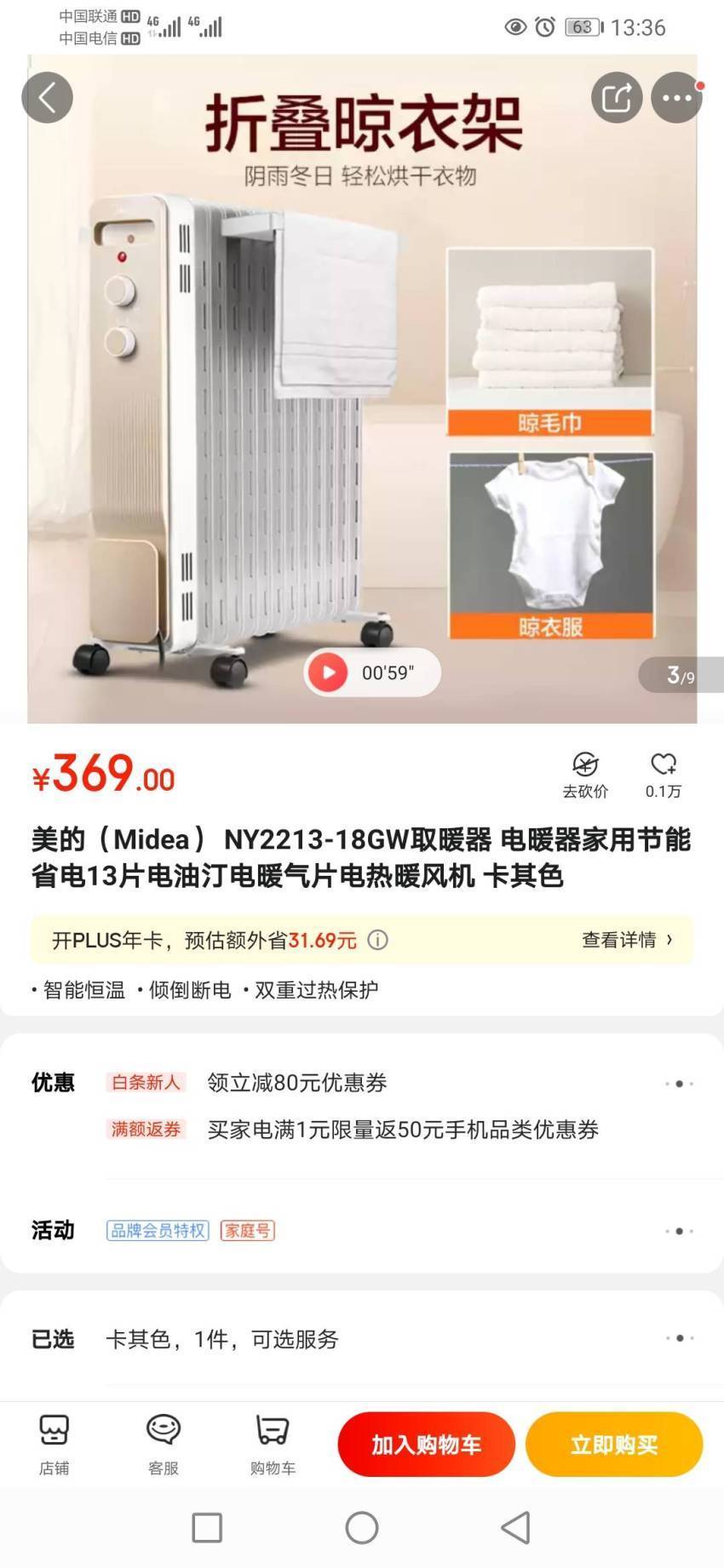Tap 去砍价 to bargain the price
This screenshot has height=1568, width=724.
585,775
